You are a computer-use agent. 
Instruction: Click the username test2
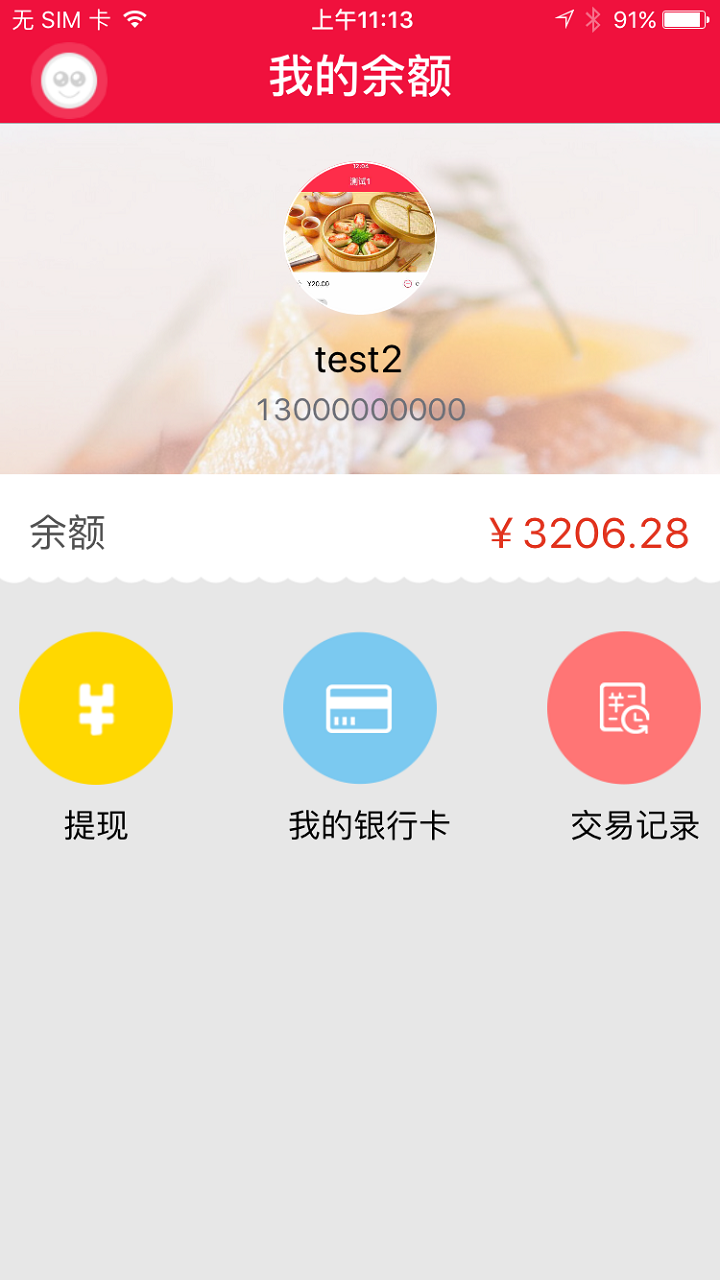pyautogui.click(x=360, y=360)
